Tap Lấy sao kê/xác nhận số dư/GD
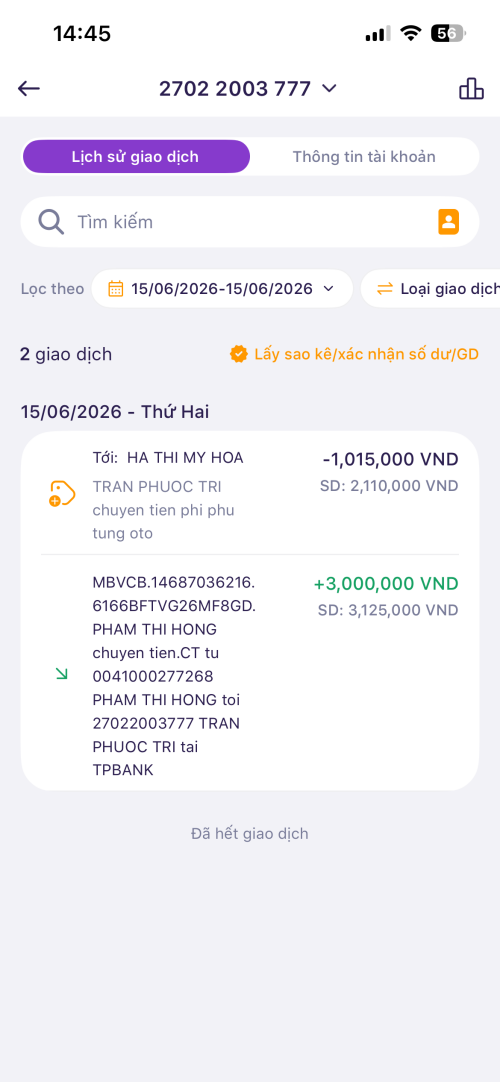 click(x=354, y=355)
